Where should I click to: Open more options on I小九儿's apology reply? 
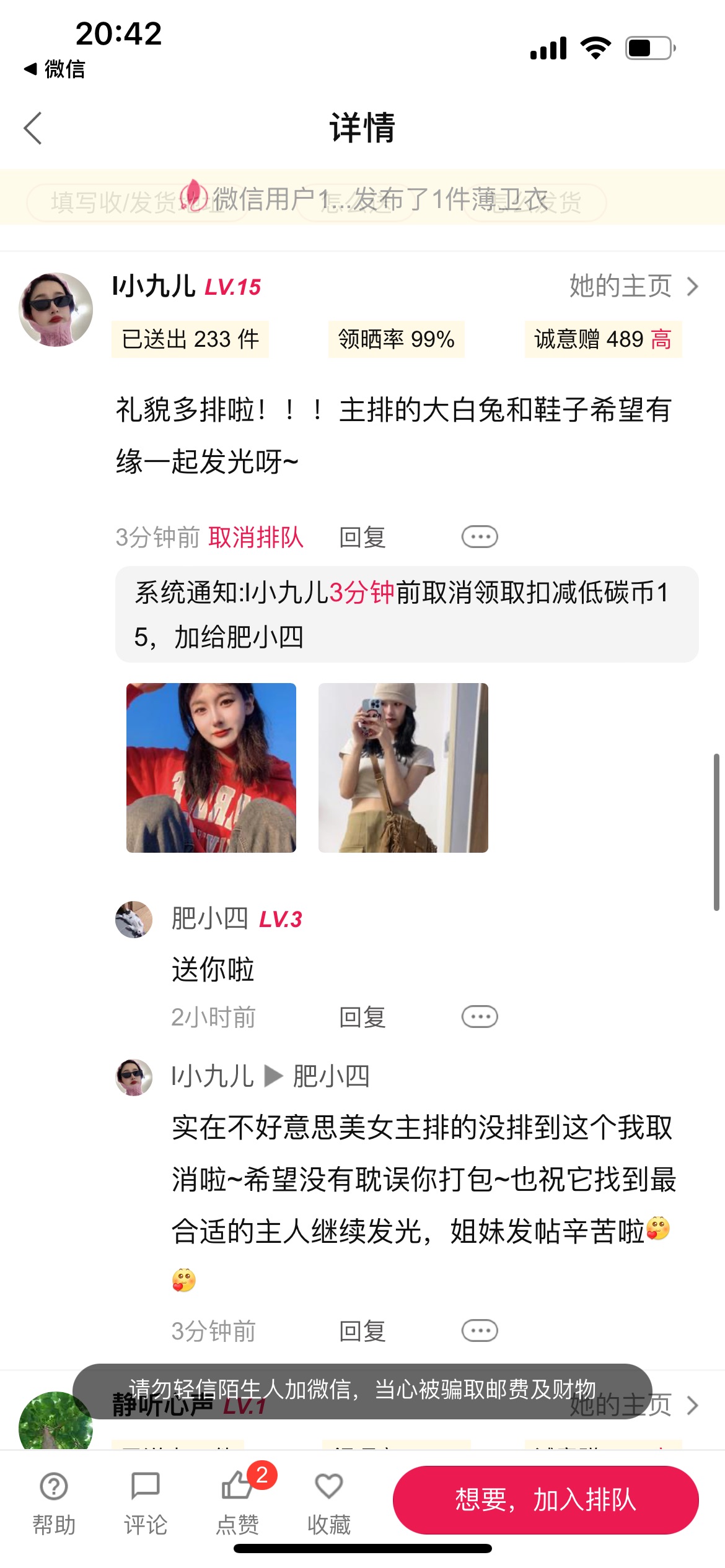480,1330
